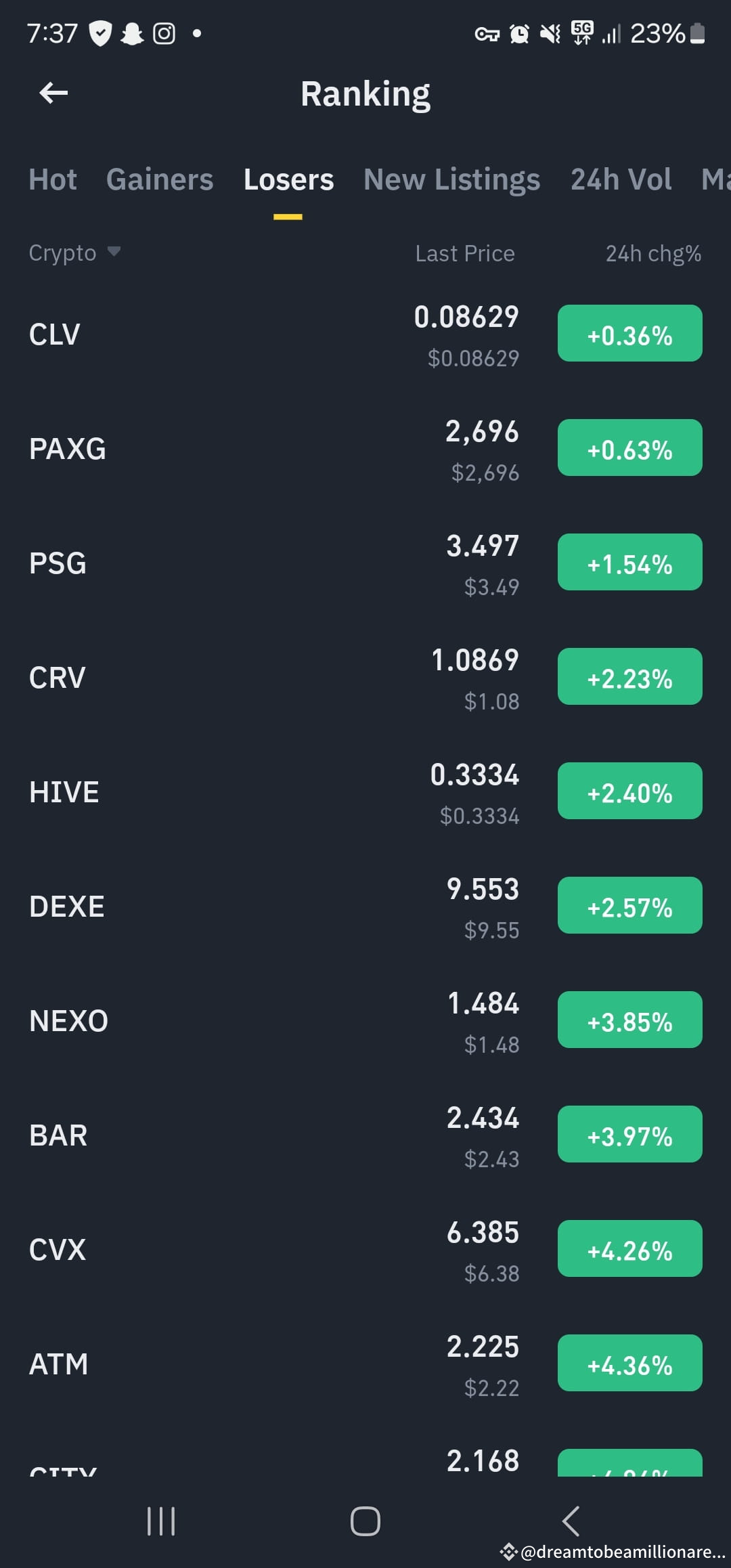
Task: View NEXO trading details
Action: coord(365,1021)
